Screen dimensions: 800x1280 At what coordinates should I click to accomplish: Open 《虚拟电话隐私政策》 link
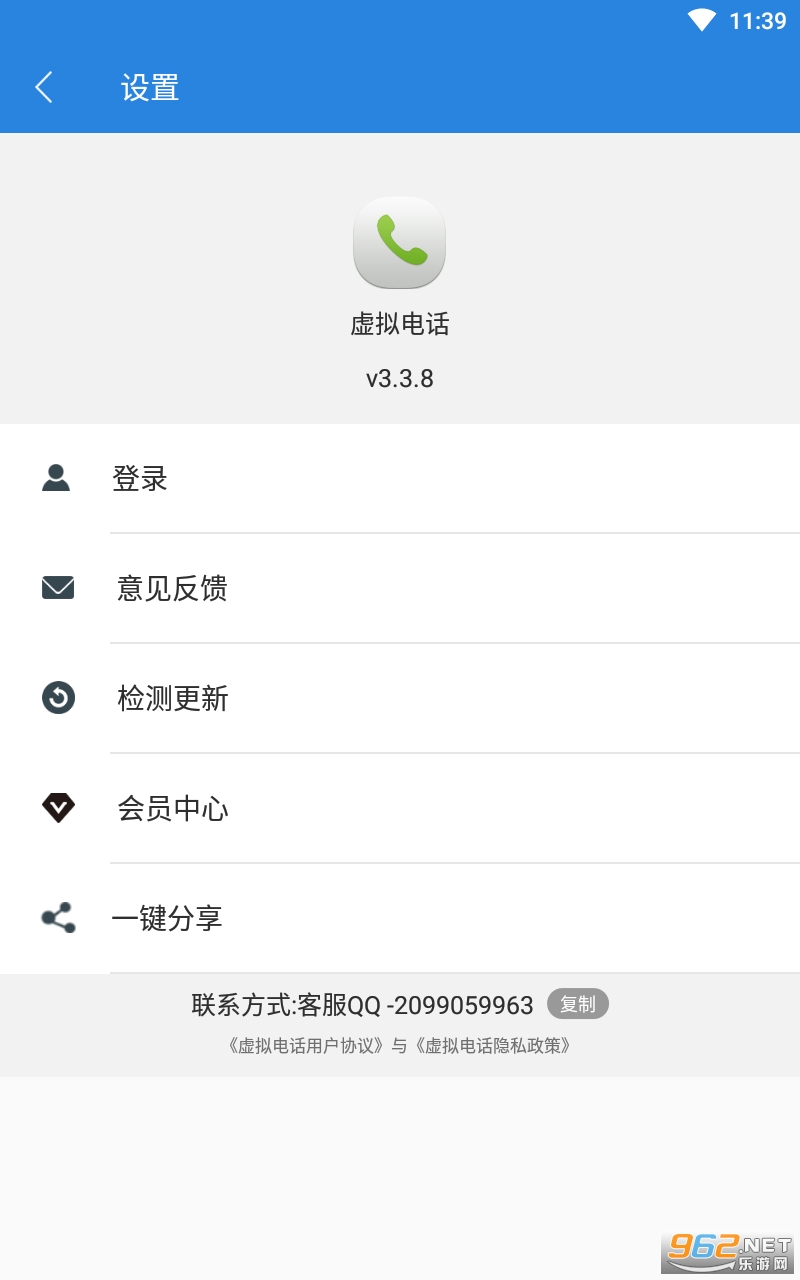494,1046
